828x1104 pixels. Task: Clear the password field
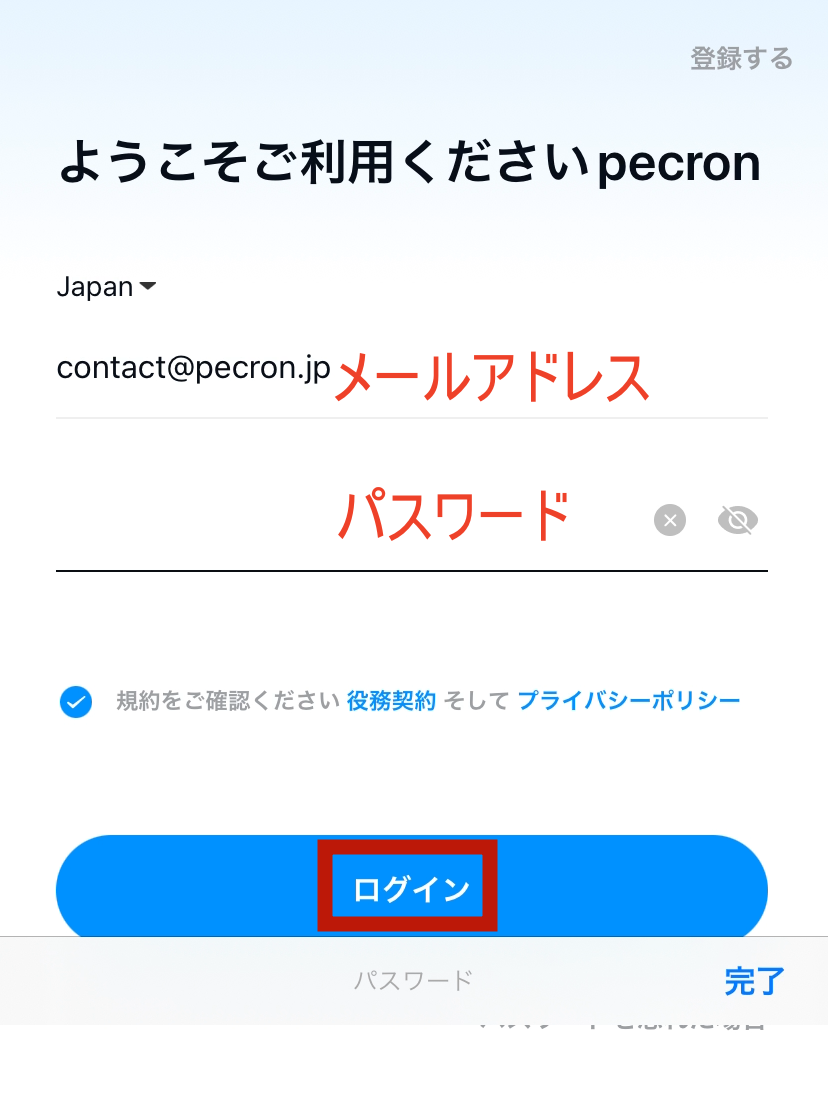[670, 520]
